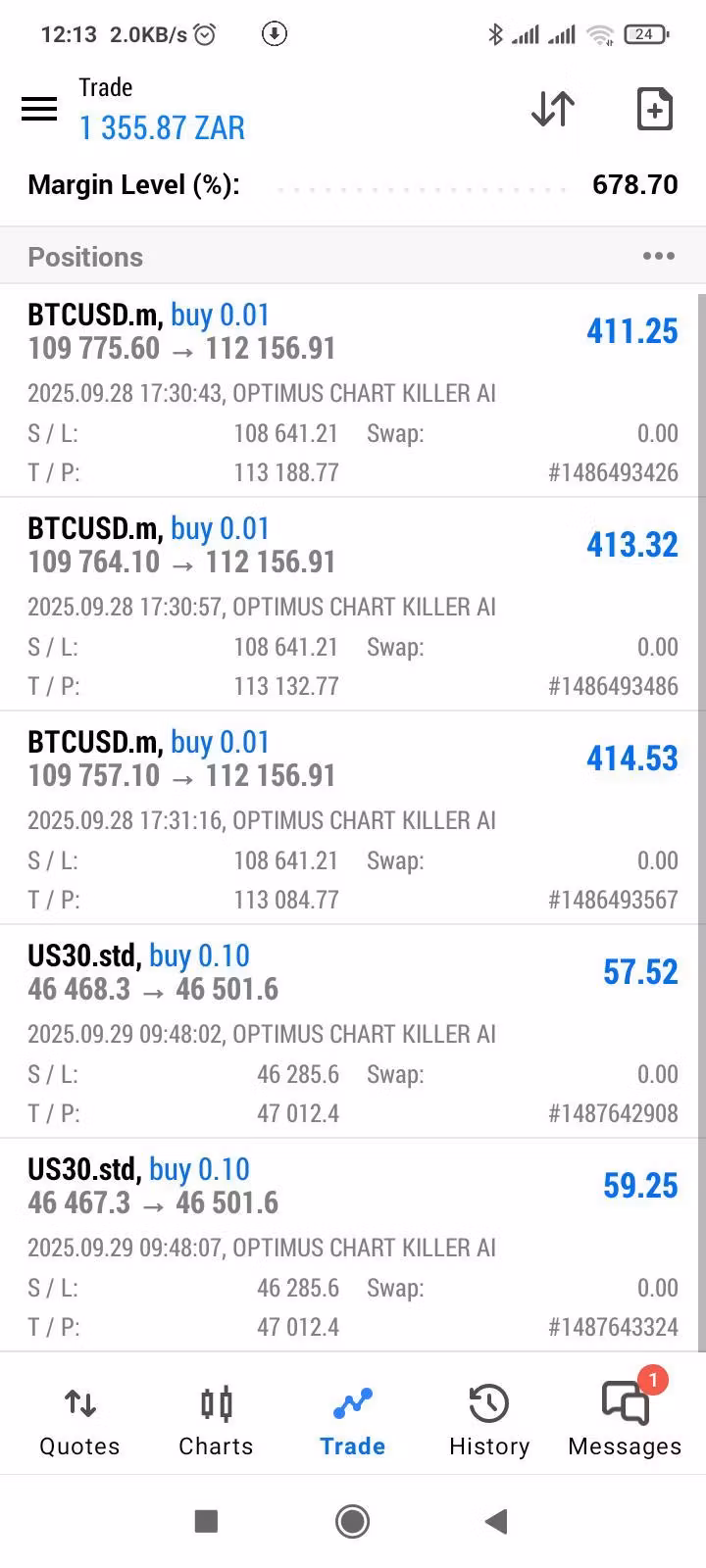Expand BTCUSD.m position #1486493567

353,818
